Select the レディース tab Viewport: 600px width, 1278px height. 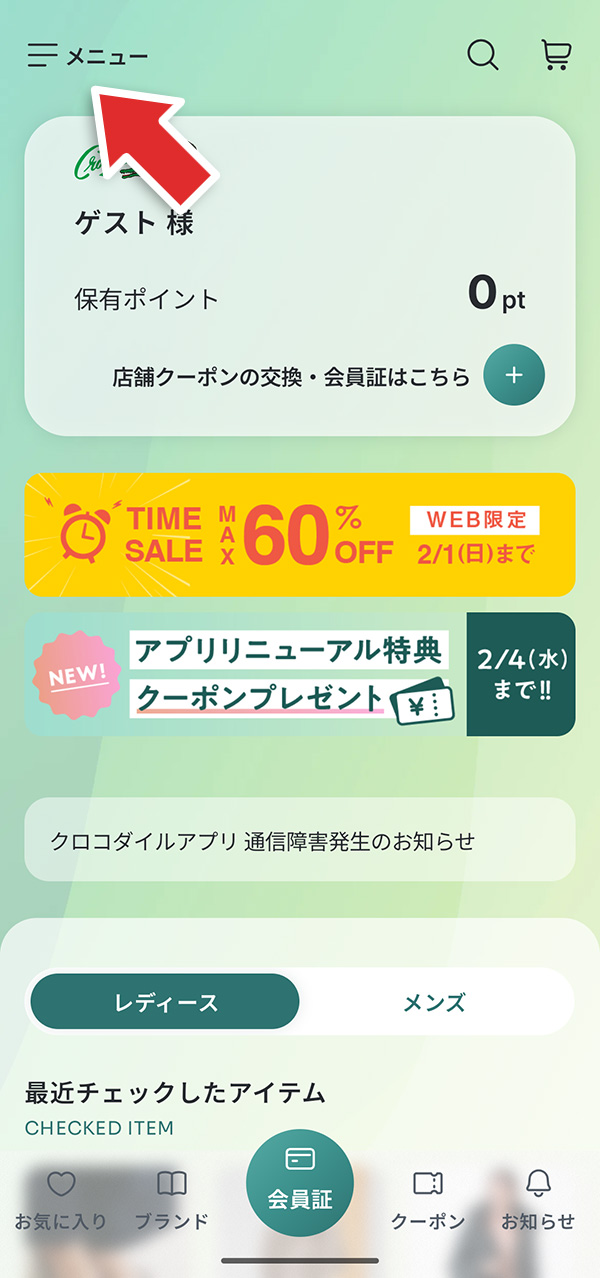pos(165,1002)
